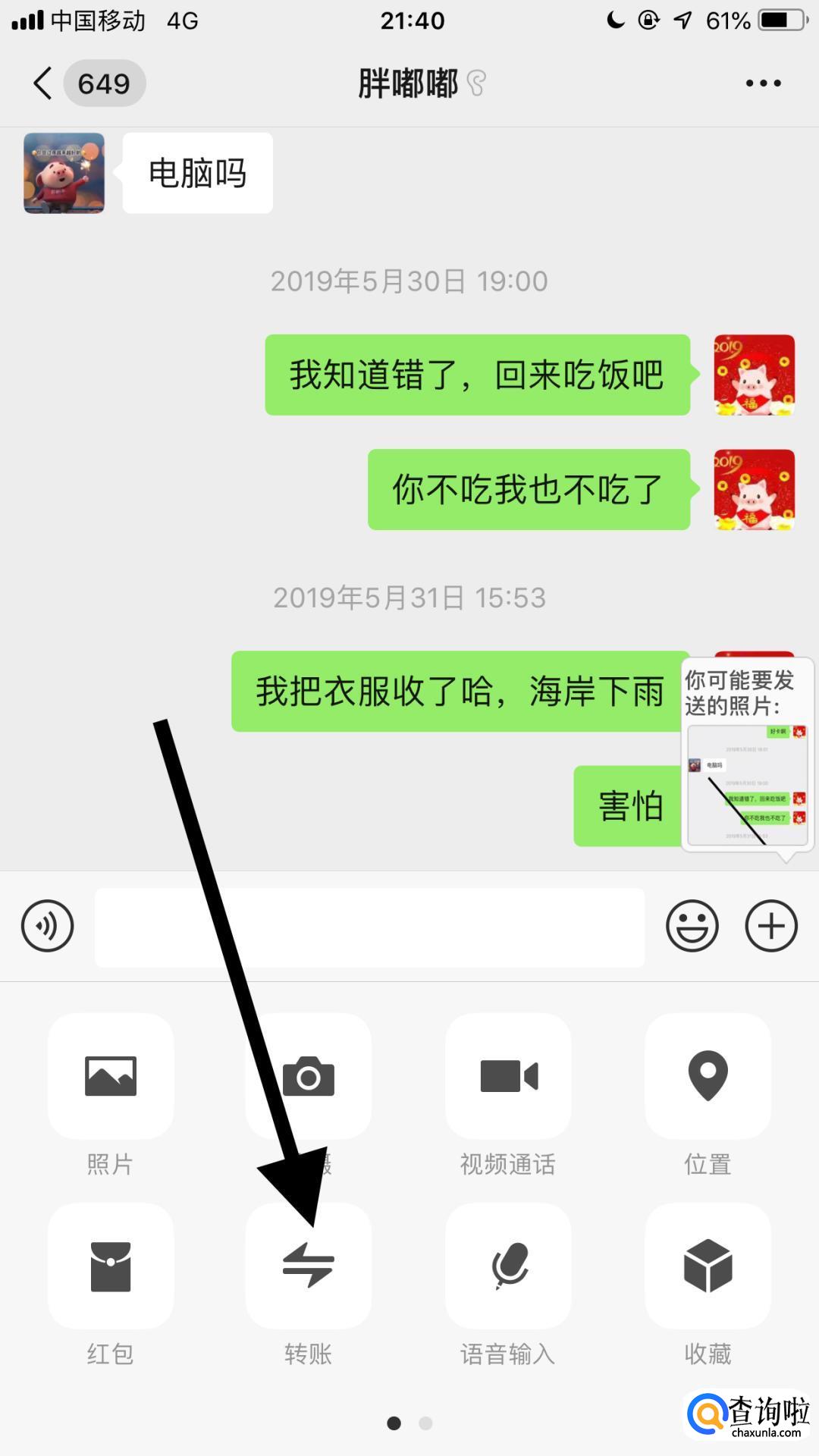Open the camera to shoot
Viewport: 819px width, 1456px height.
[309, 1077]
